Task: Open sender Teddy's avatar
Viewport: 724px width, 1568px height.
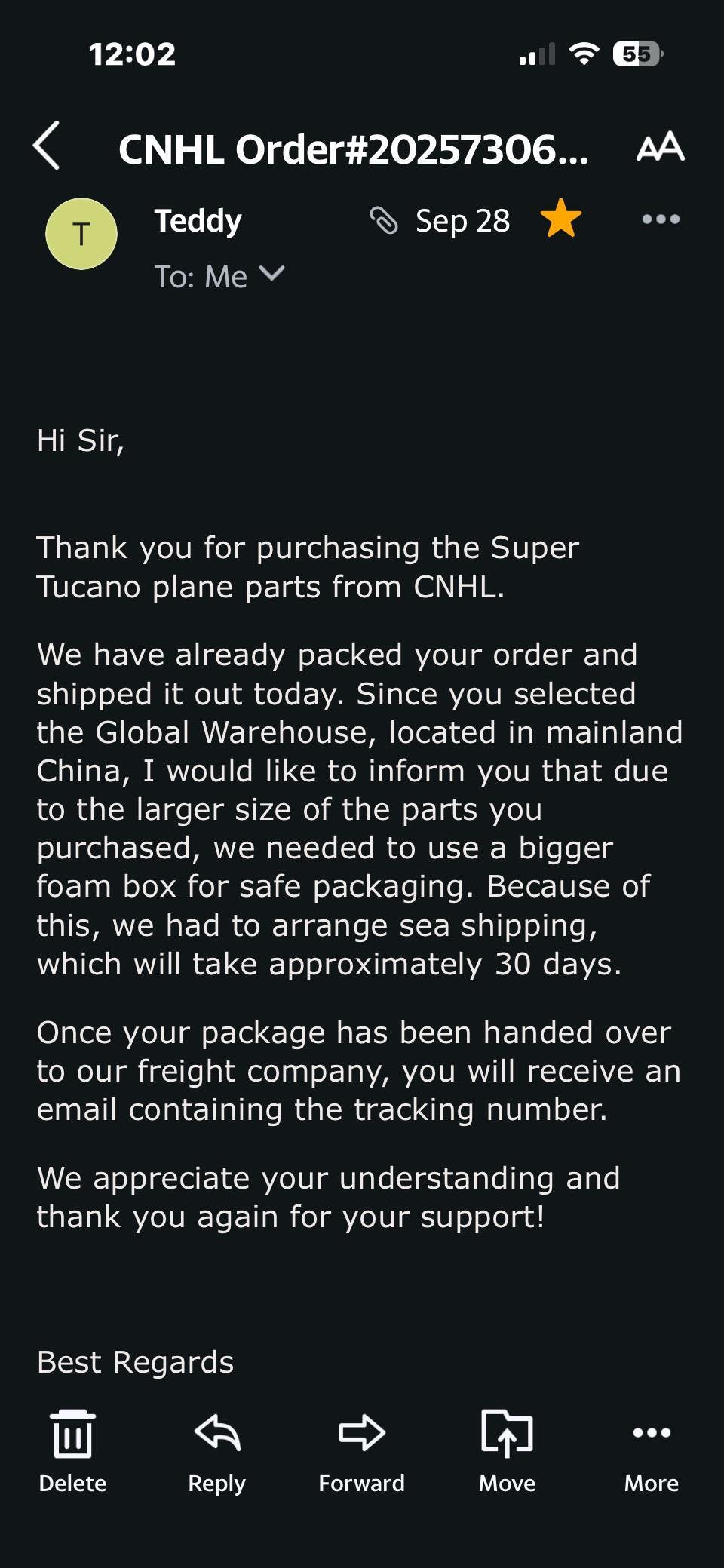Action: point(81,234)
